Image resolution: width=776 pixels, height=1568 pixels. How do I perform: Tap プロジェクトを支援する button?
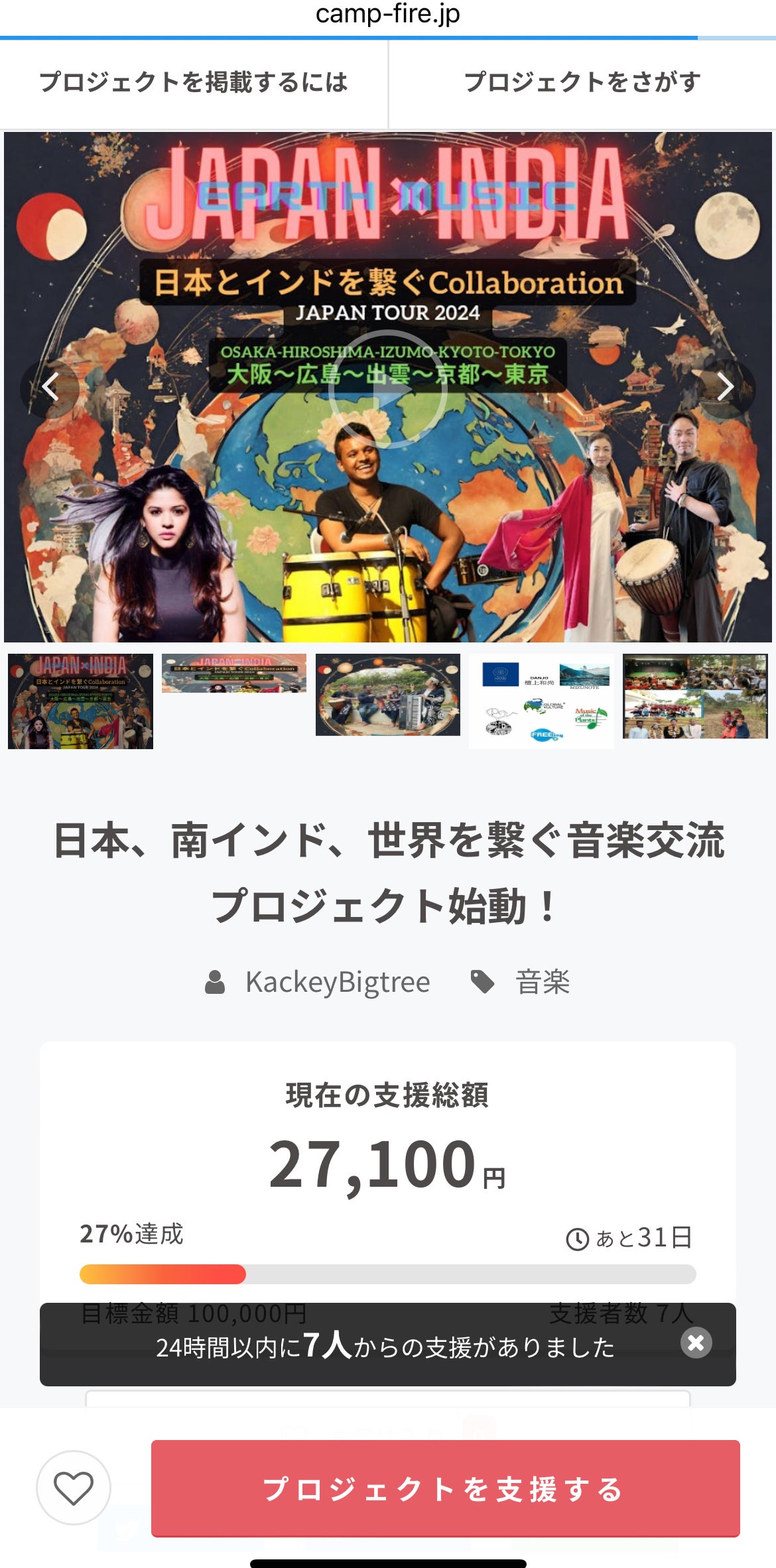pos(445,1488)
